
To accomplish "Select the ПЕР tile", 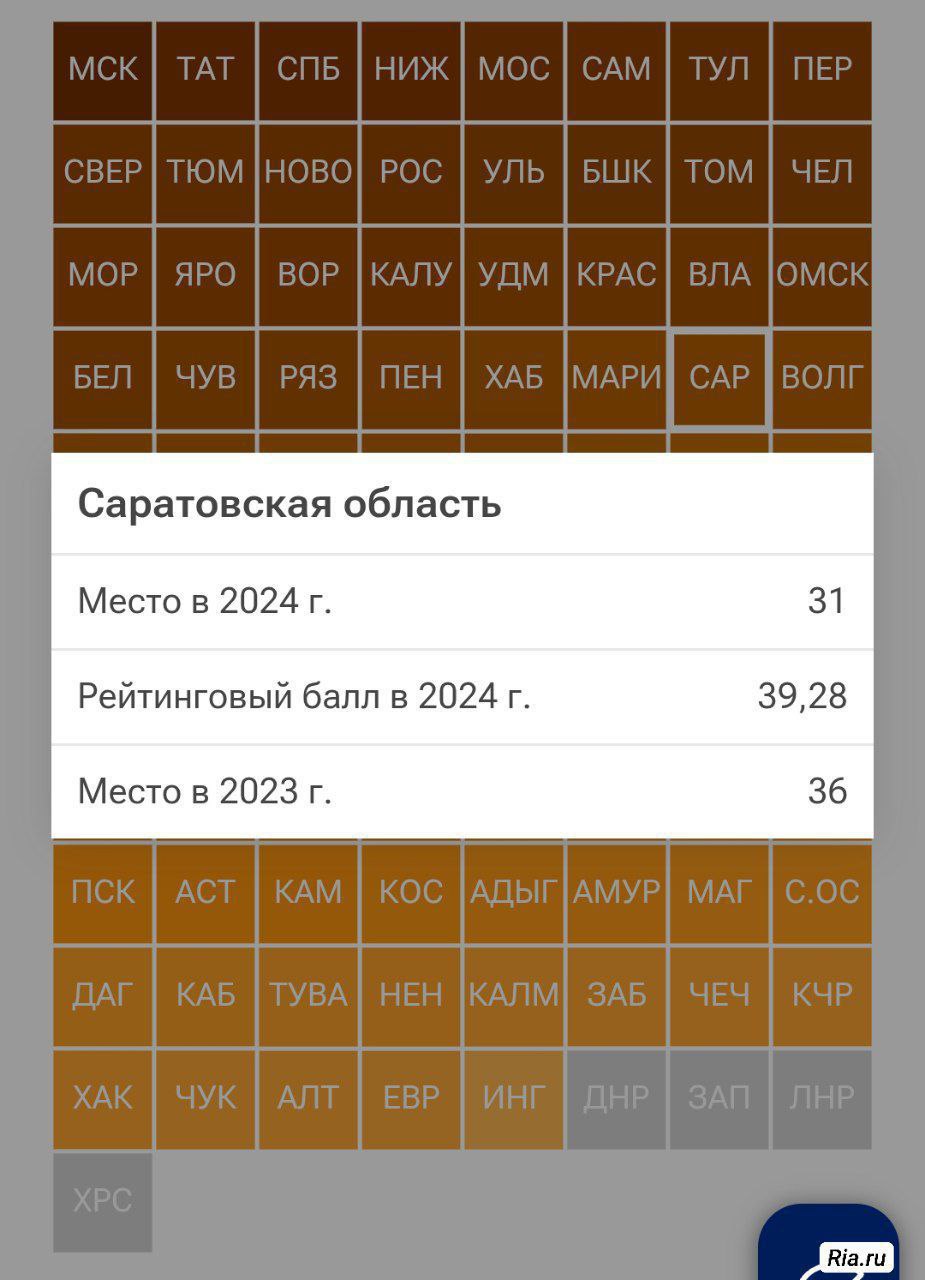I will 822,70.
